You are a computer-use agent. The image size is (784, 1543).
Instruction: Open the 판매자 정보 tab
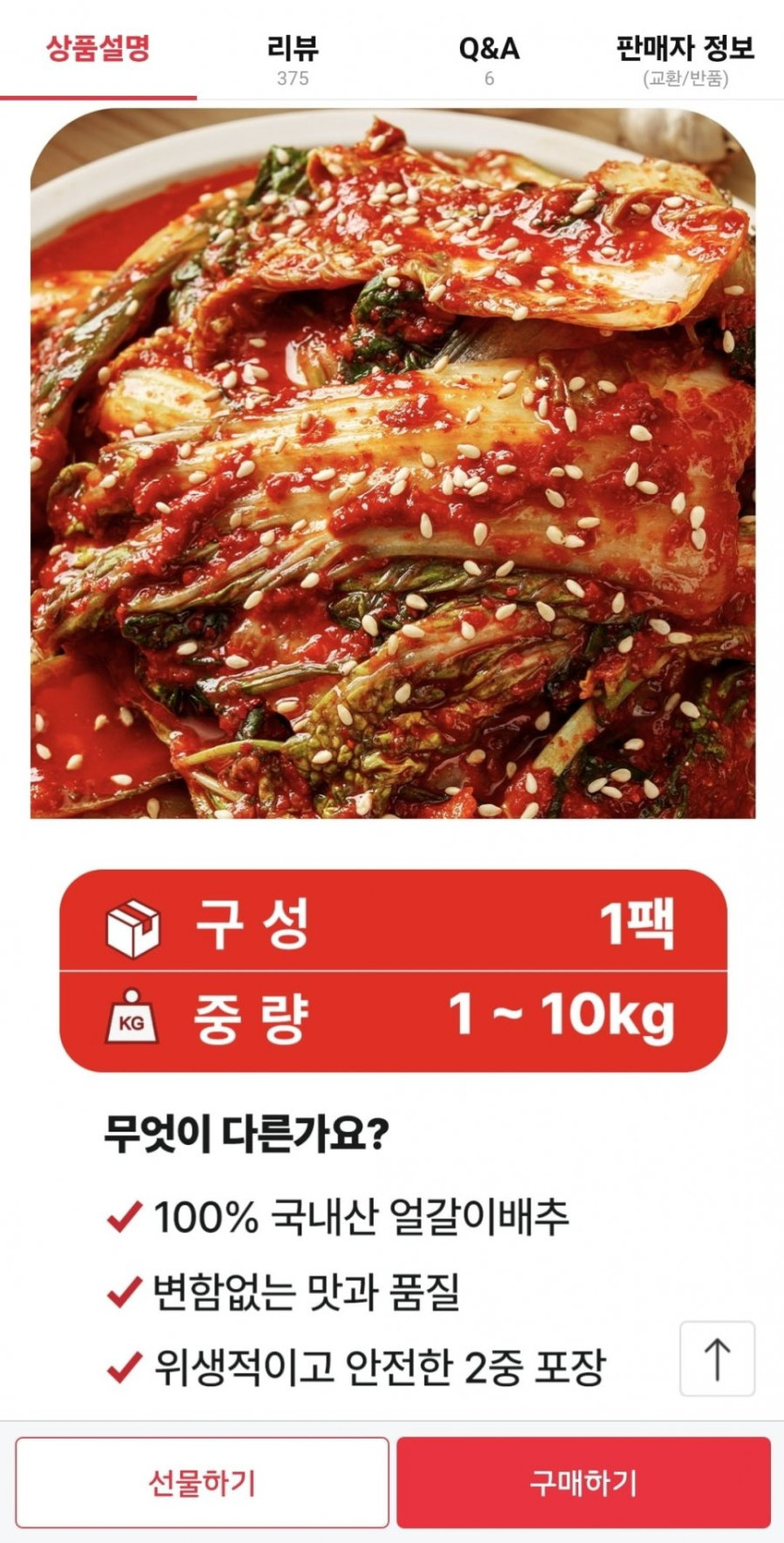coord(684,58)
